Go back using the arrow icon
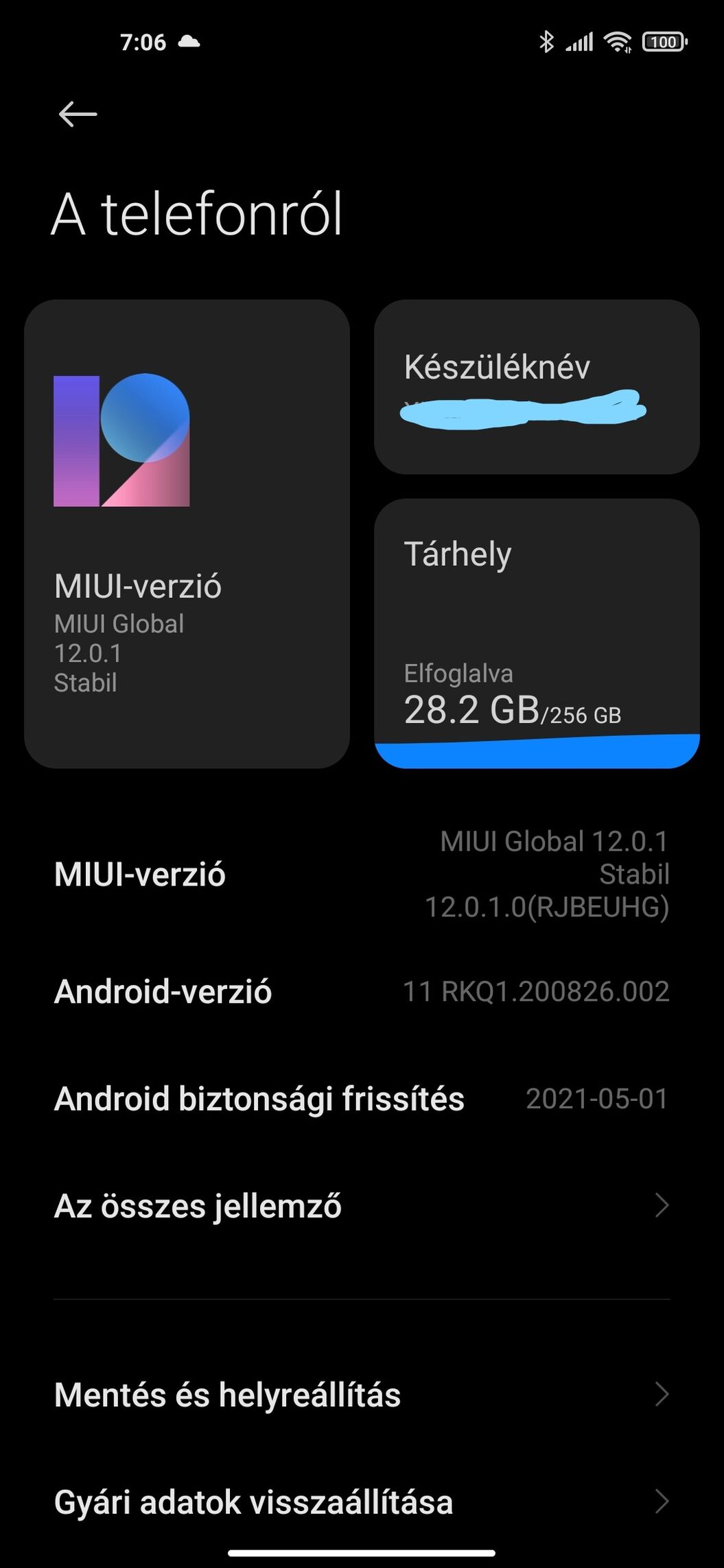Image resolution: width=724 pixels, height=1568 pixels. pyautogui.click(x=78, y=114)
